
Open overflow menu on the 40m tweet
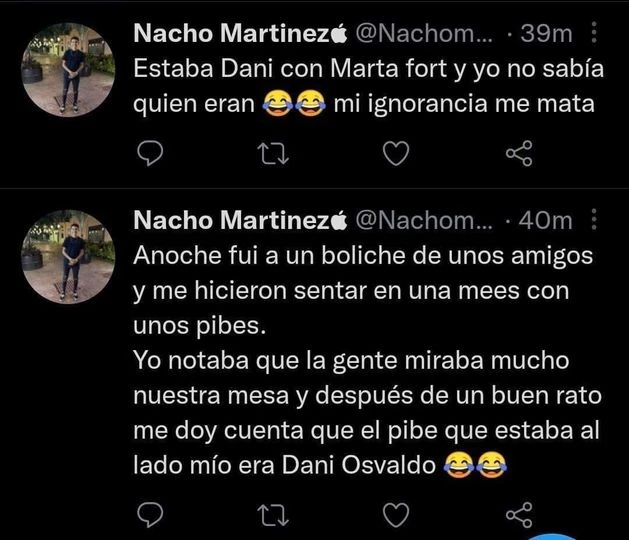[596, 220]
